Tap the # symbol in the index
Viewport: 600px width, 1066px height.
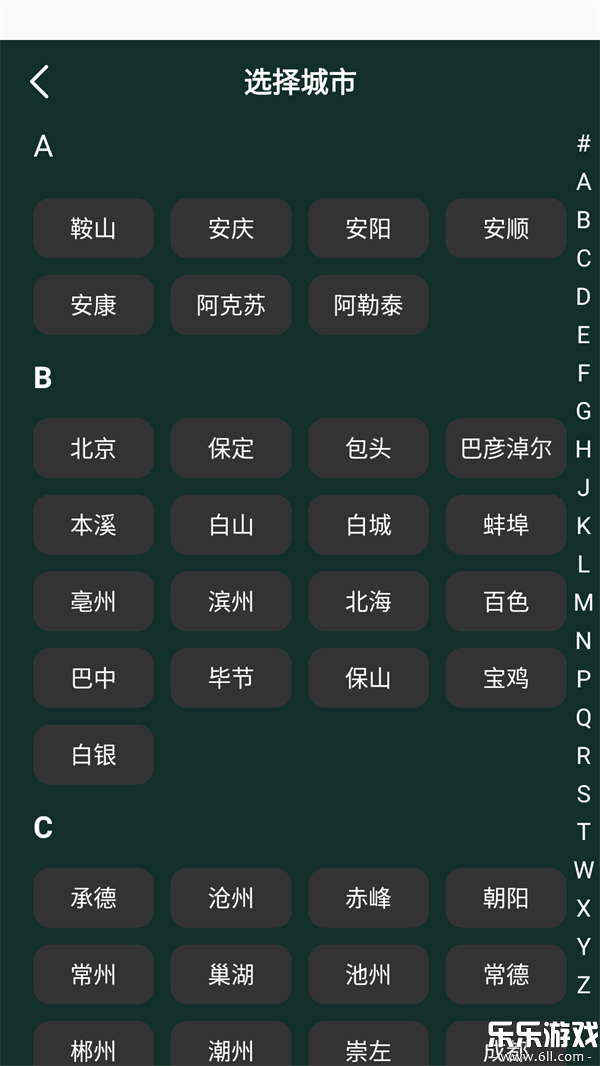pyautogui.click(x=583, y=144)
